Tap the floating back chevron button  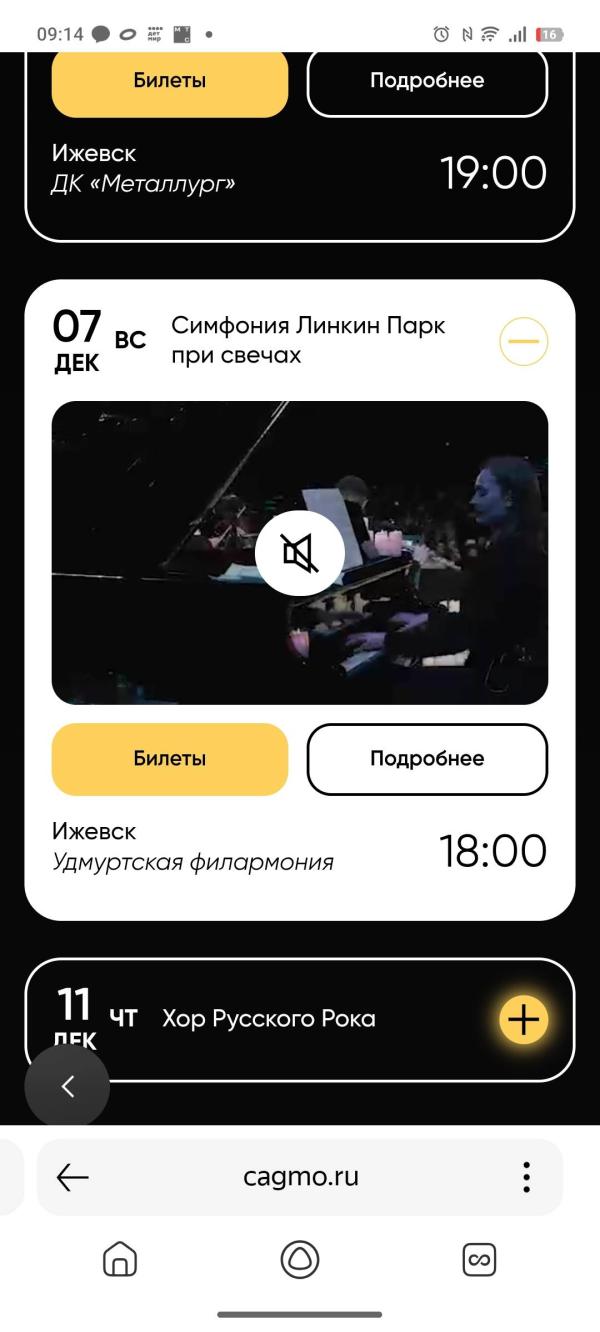coord(67,1087)
